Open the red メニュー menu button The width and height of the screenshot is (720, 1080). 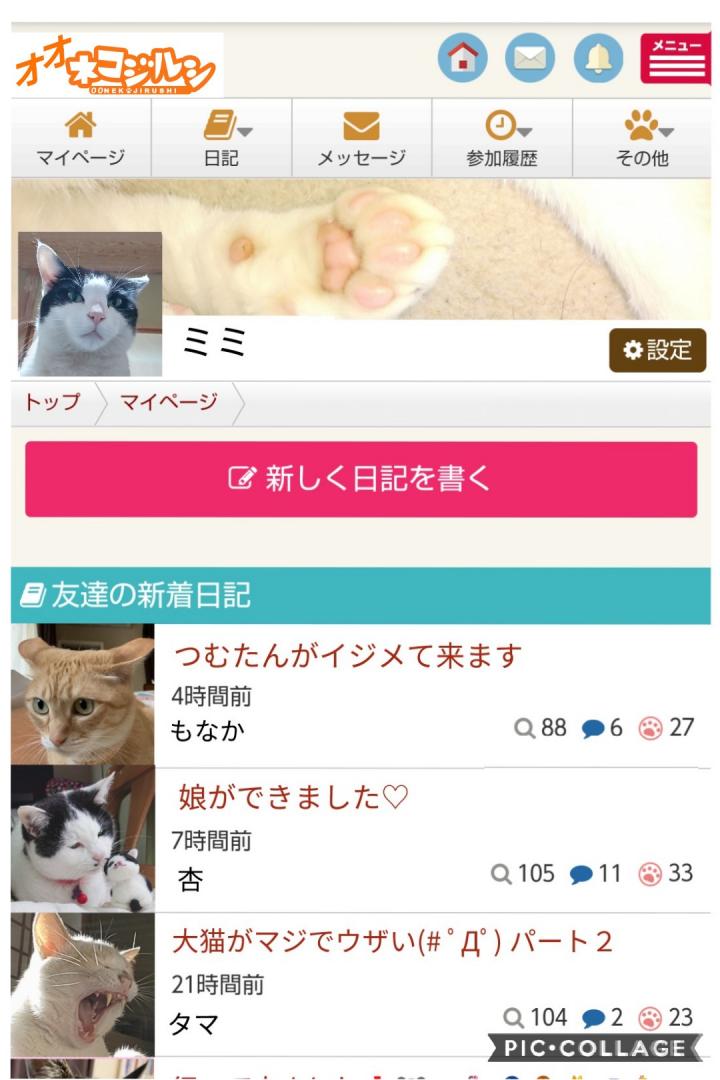point(675,58)
